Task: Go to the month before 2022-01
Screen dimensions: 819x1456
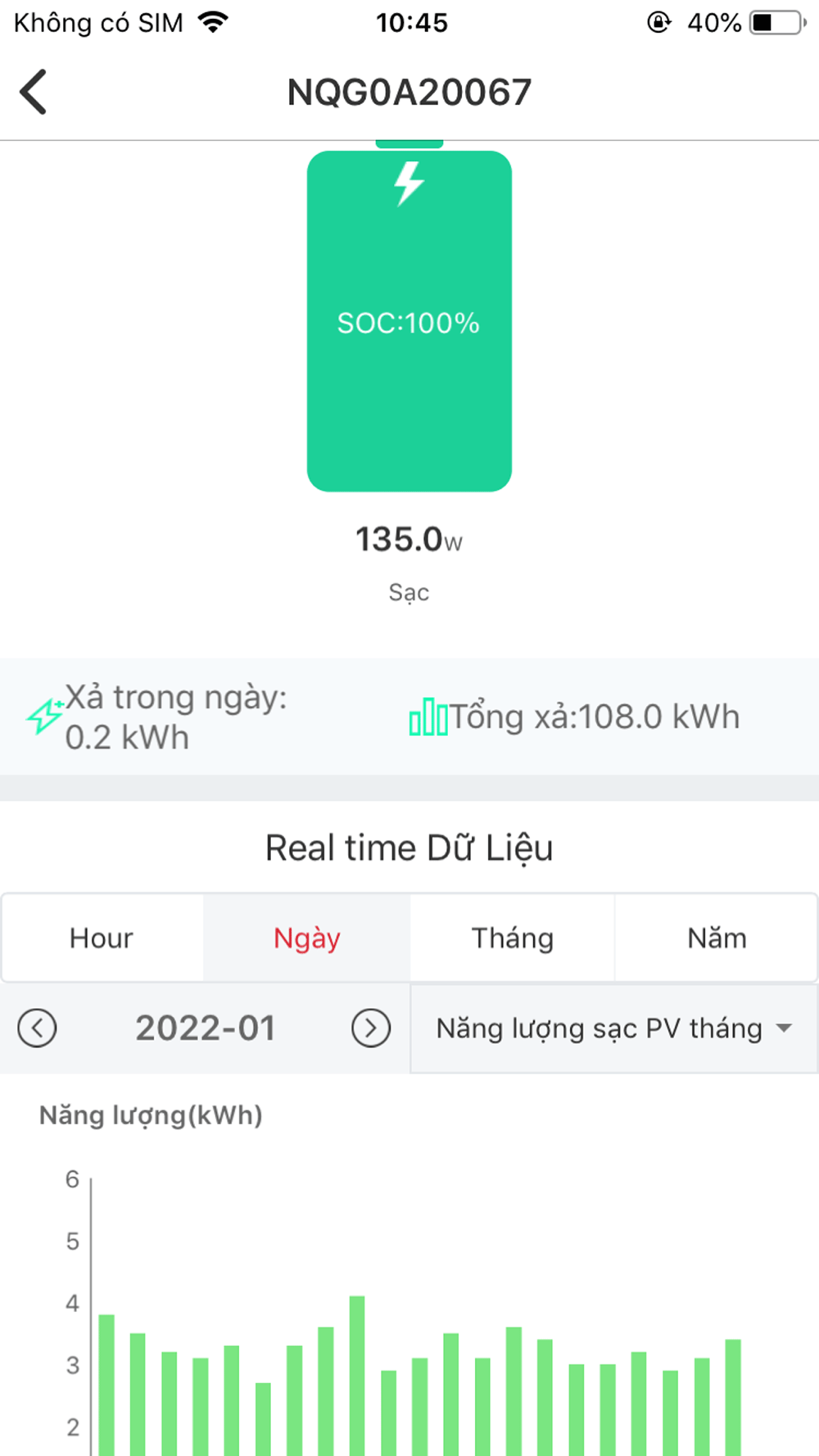Action: click(37, 1028)
